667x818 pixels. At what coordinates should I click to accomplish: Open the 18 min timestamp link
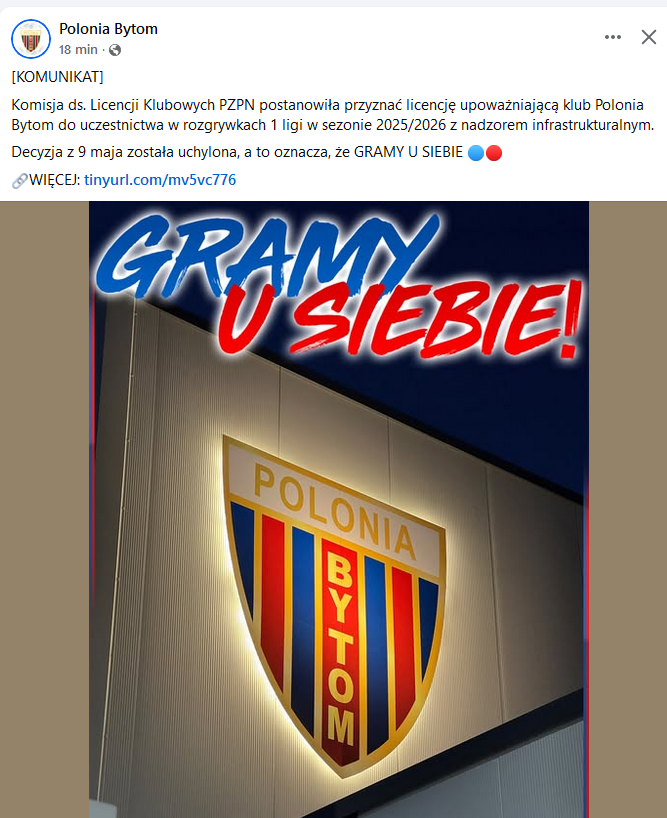click(x=77, y=49)
